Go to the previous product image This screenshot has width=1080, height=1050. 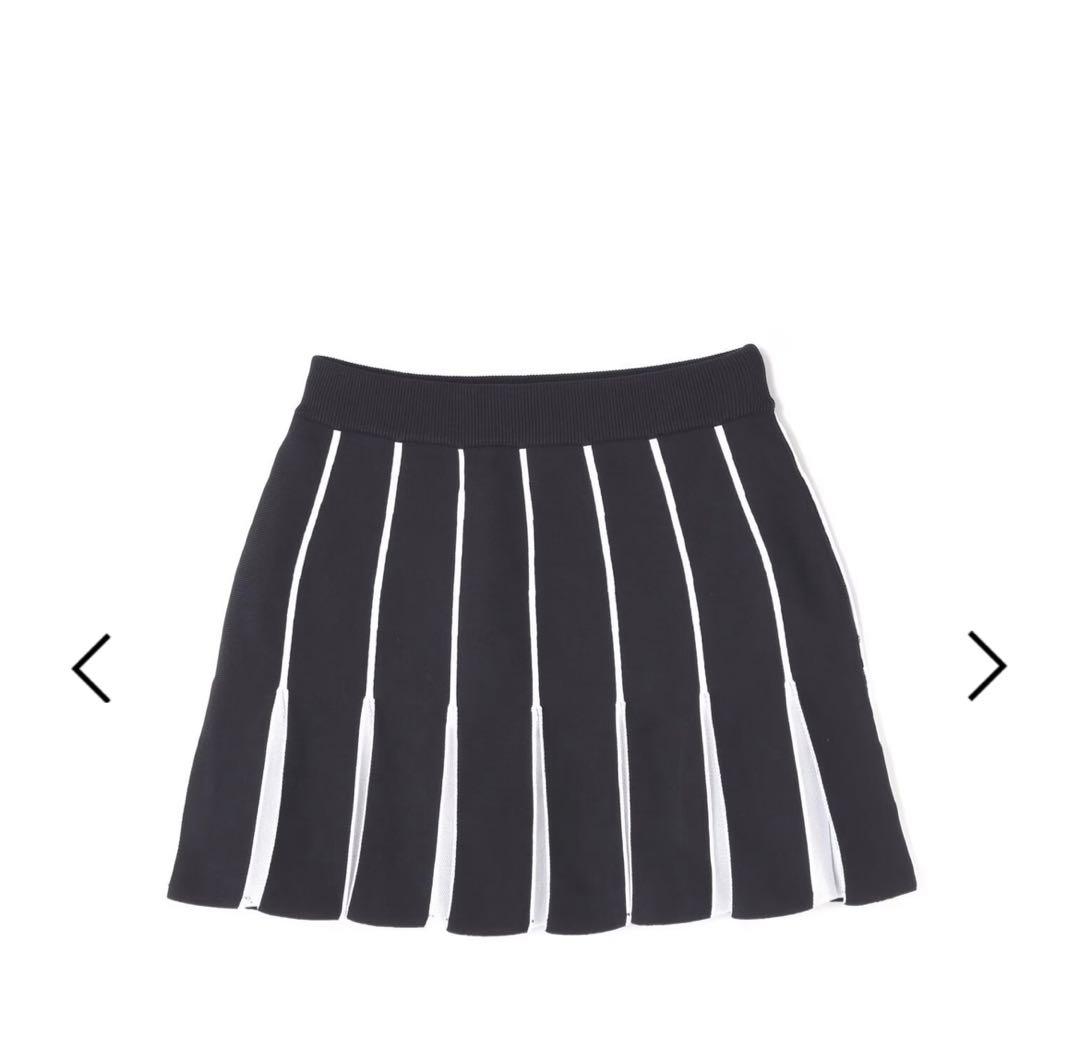pos(91,667)
